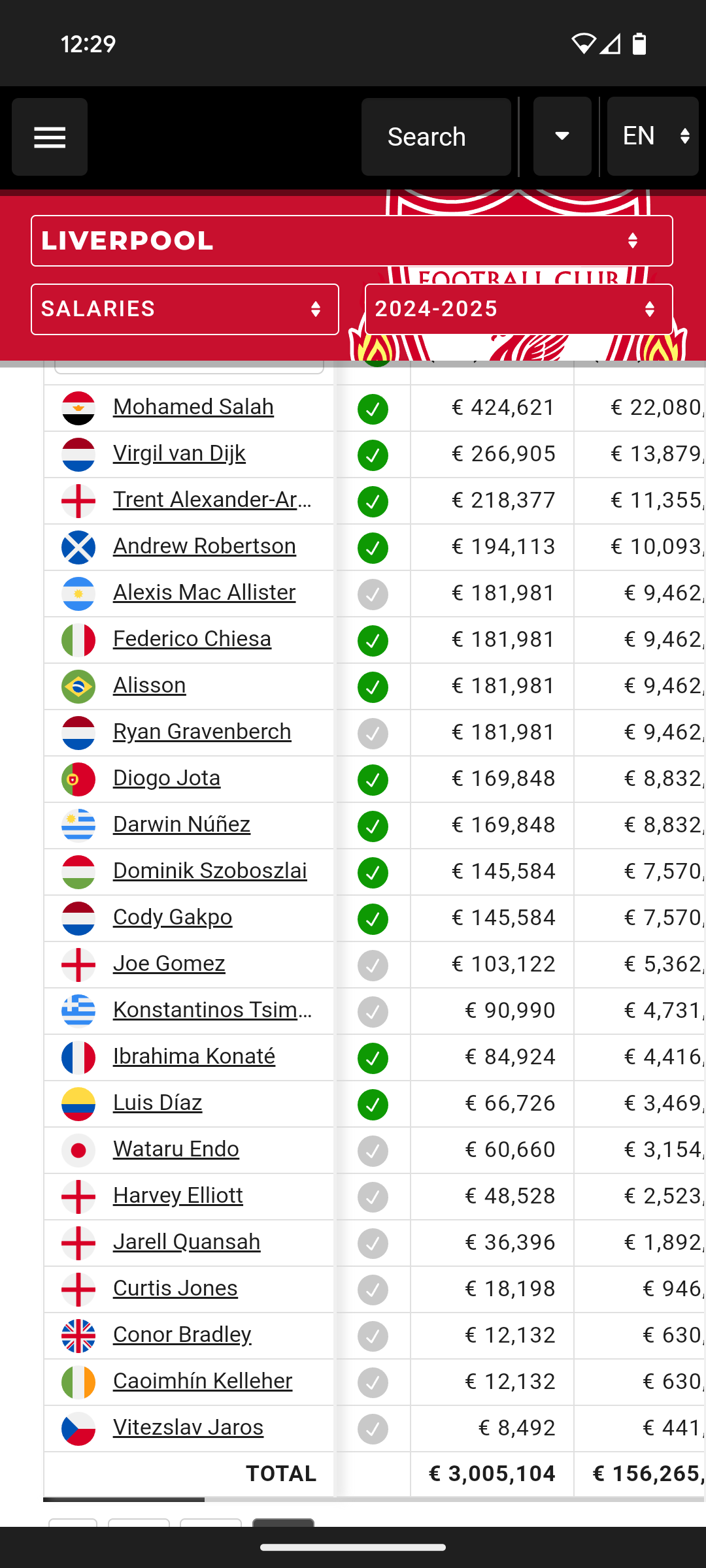Go to Andrew Robertson's page
The image size is (706, 1568).
(x=205, y=546)
